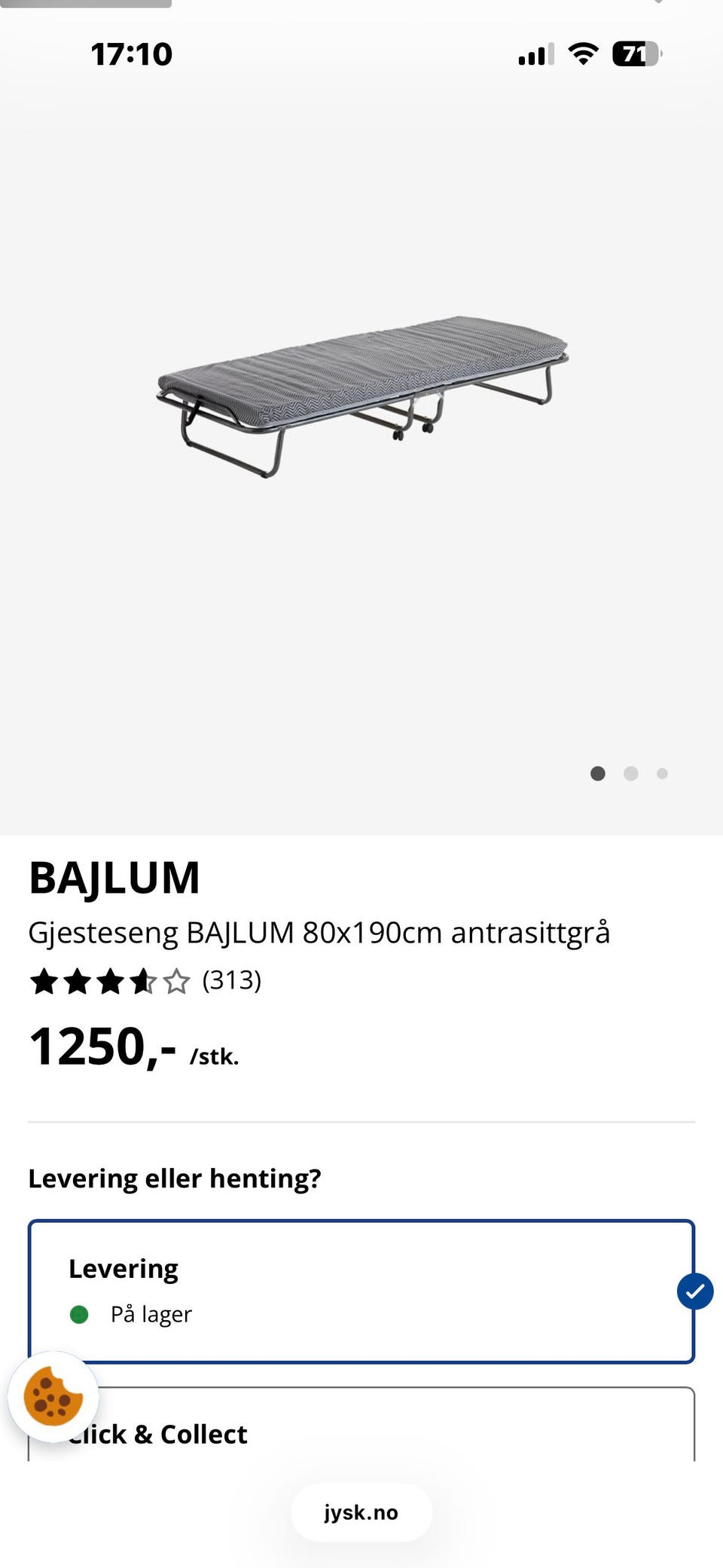Tap the Wi-Fi status icon

click(580, 53)
